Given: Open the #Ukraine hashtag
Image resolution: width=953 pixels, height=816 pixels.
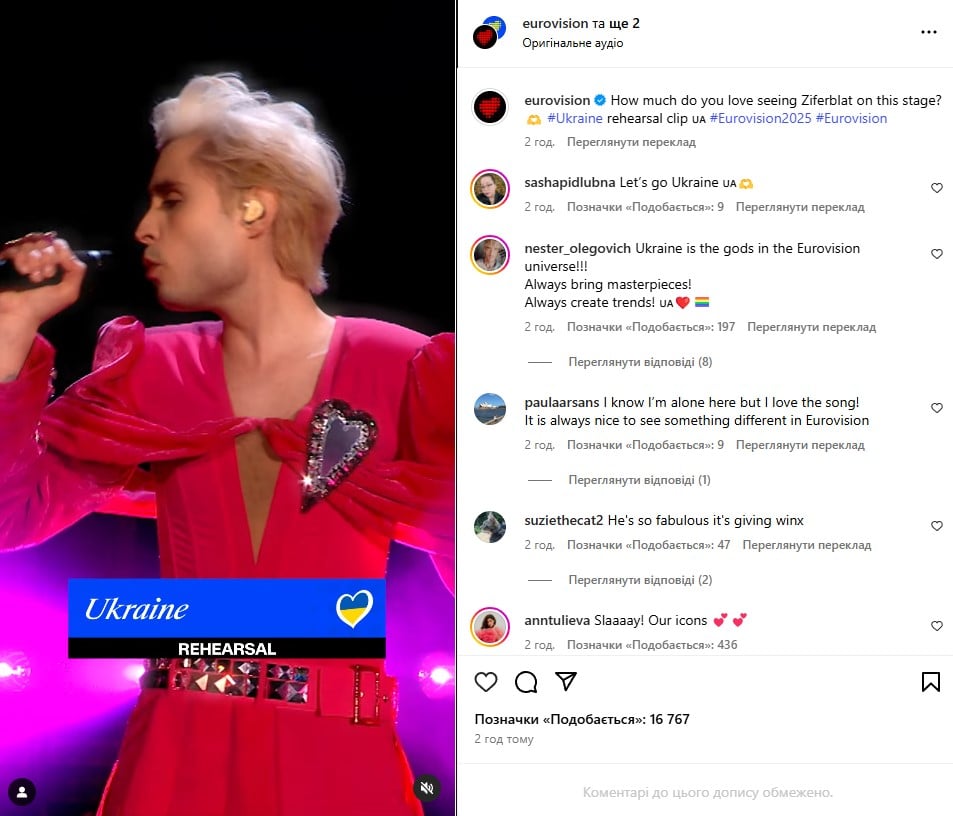Looking at the screenshot, I should point(575,118).
